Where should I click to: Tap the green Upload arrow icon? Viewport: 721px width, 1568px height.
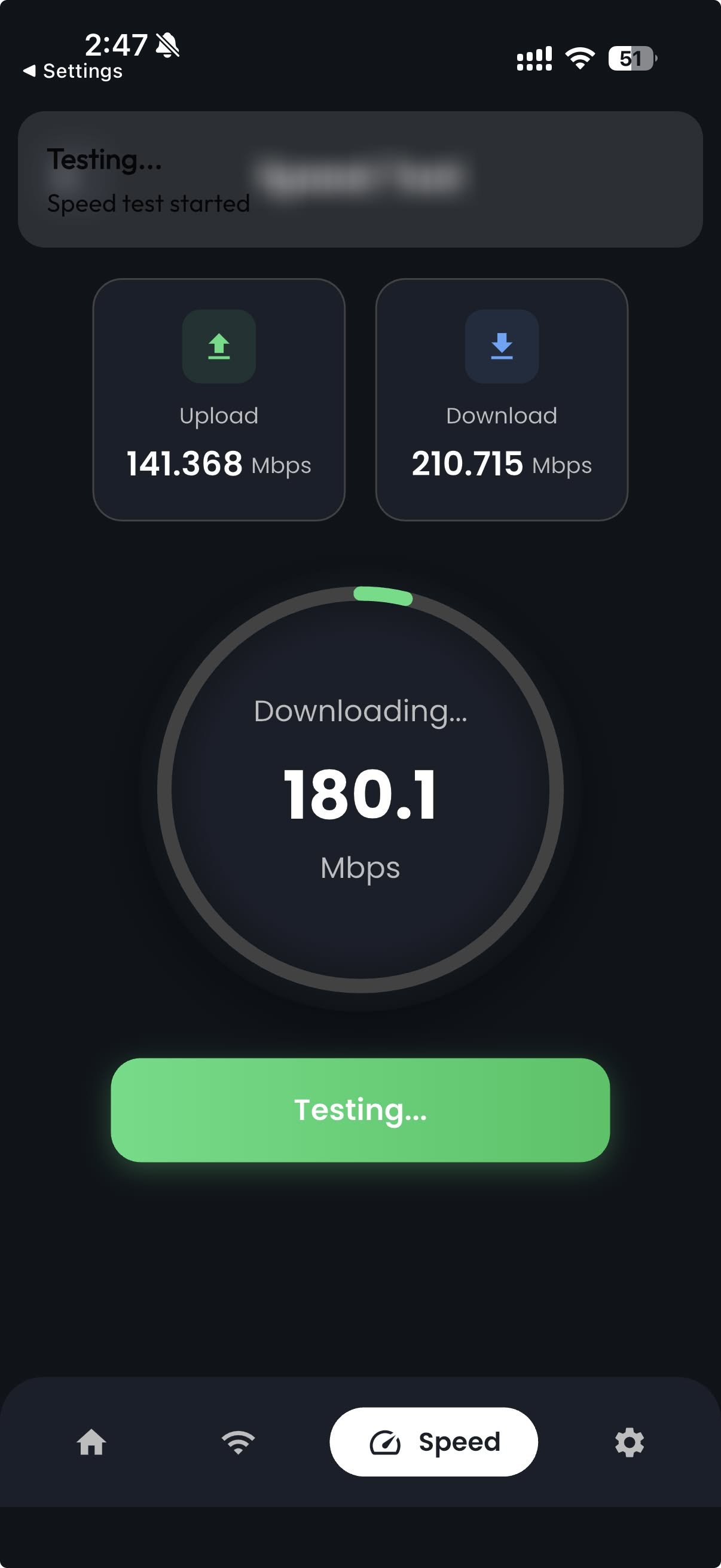pos(219,347)
